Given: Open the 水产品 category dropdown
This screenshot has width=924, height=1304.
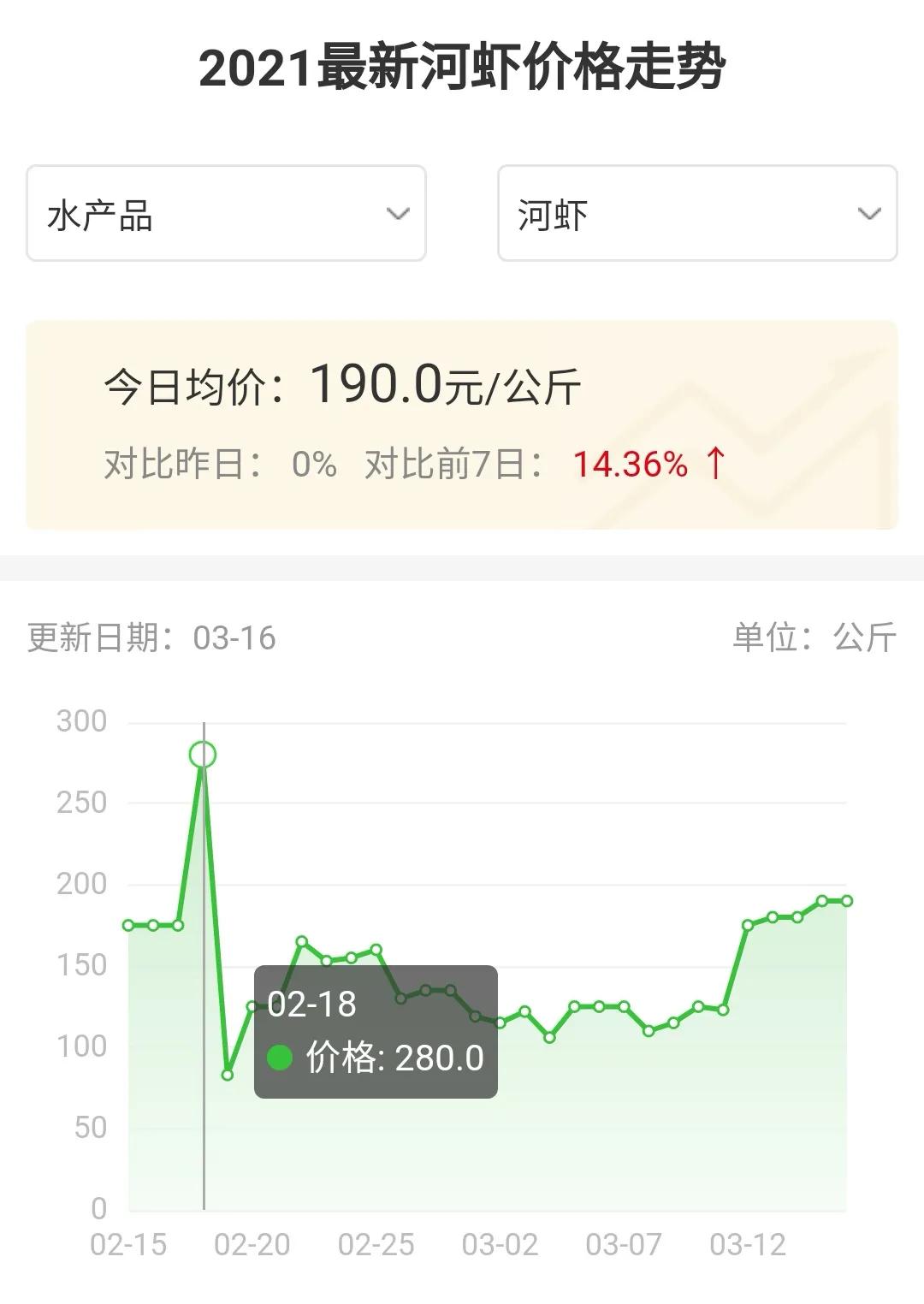Looking at the screenshot, I should (x=225, y=214).
